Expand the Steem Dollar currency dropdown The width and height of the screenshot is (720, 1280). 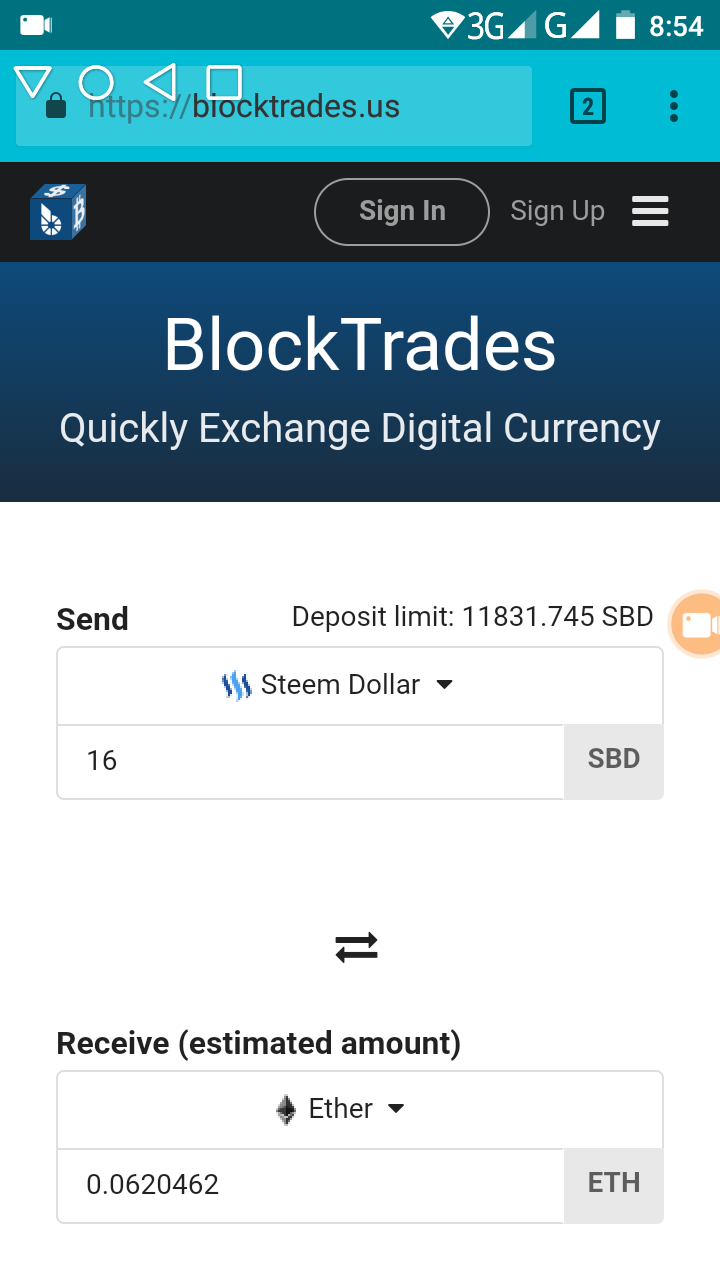360,686
